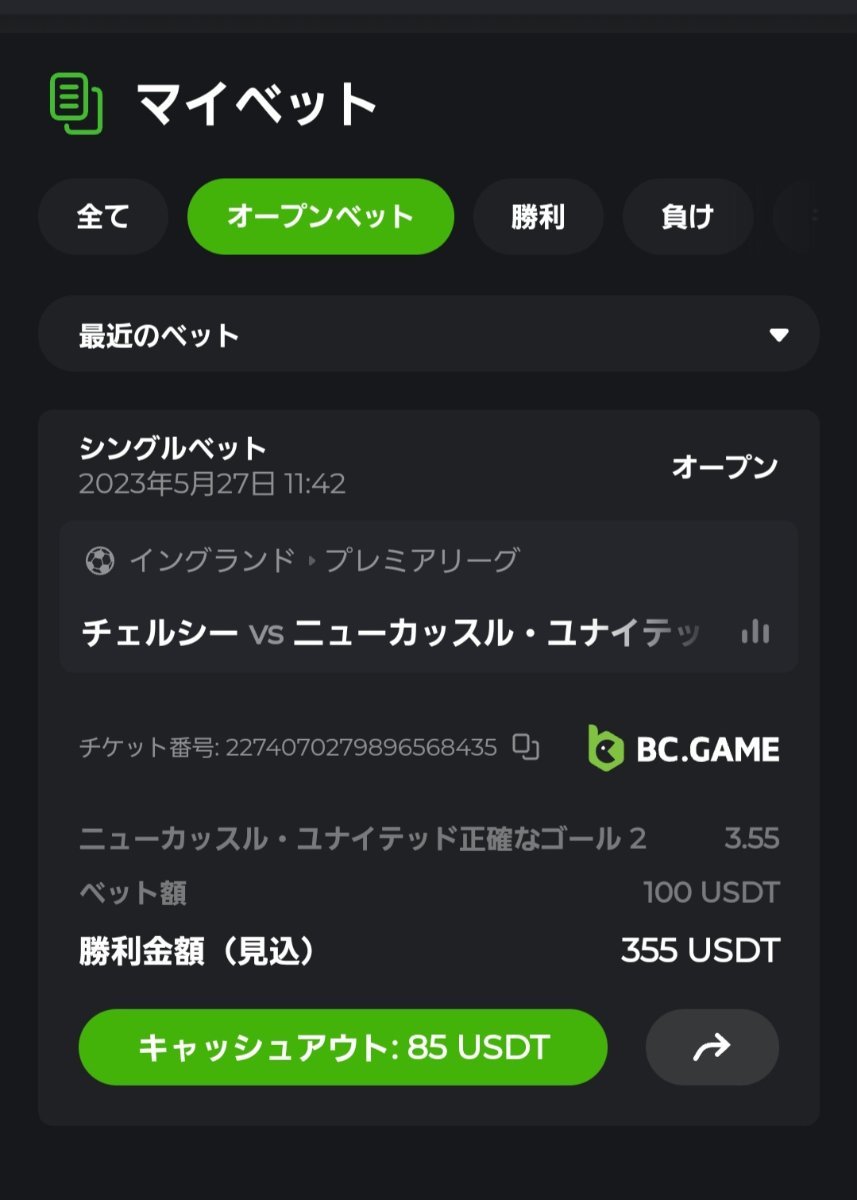View statistics for the チェルシー match

pos(756,632)
